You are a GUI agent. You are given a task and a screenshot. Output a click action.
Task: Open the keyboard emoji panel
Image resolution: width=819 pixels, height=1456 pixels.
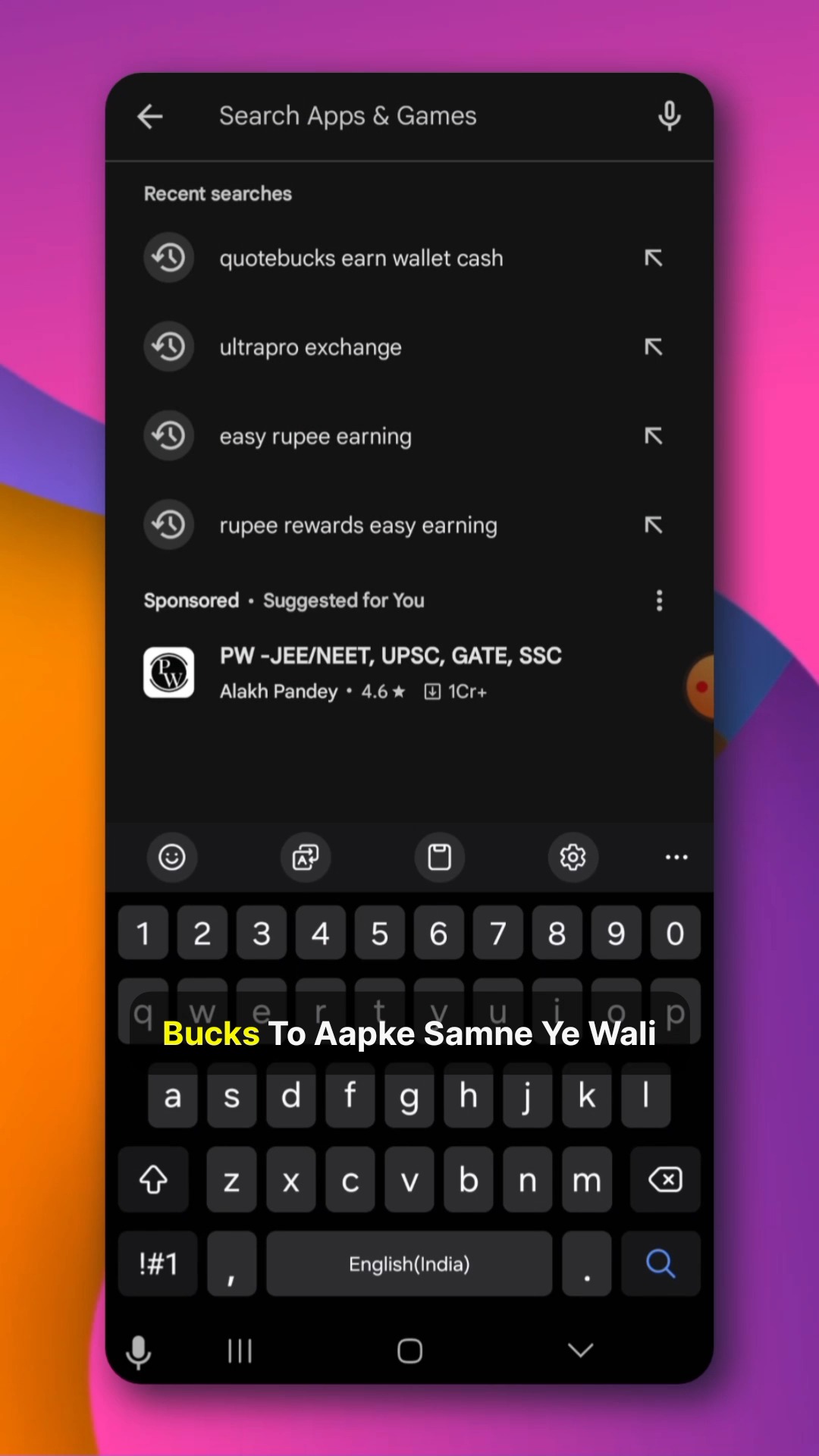point(171,857)
